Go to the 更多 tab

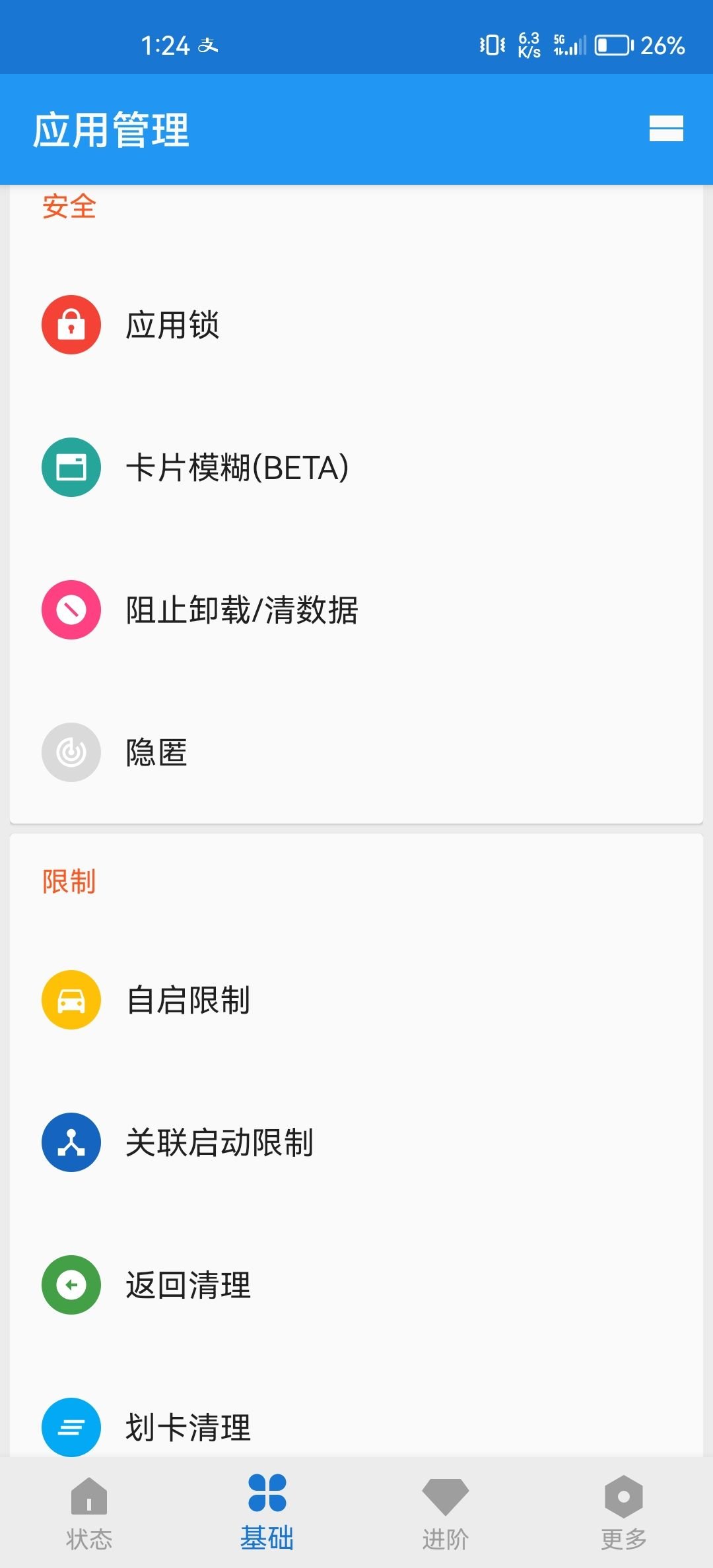click(623, 1513)
